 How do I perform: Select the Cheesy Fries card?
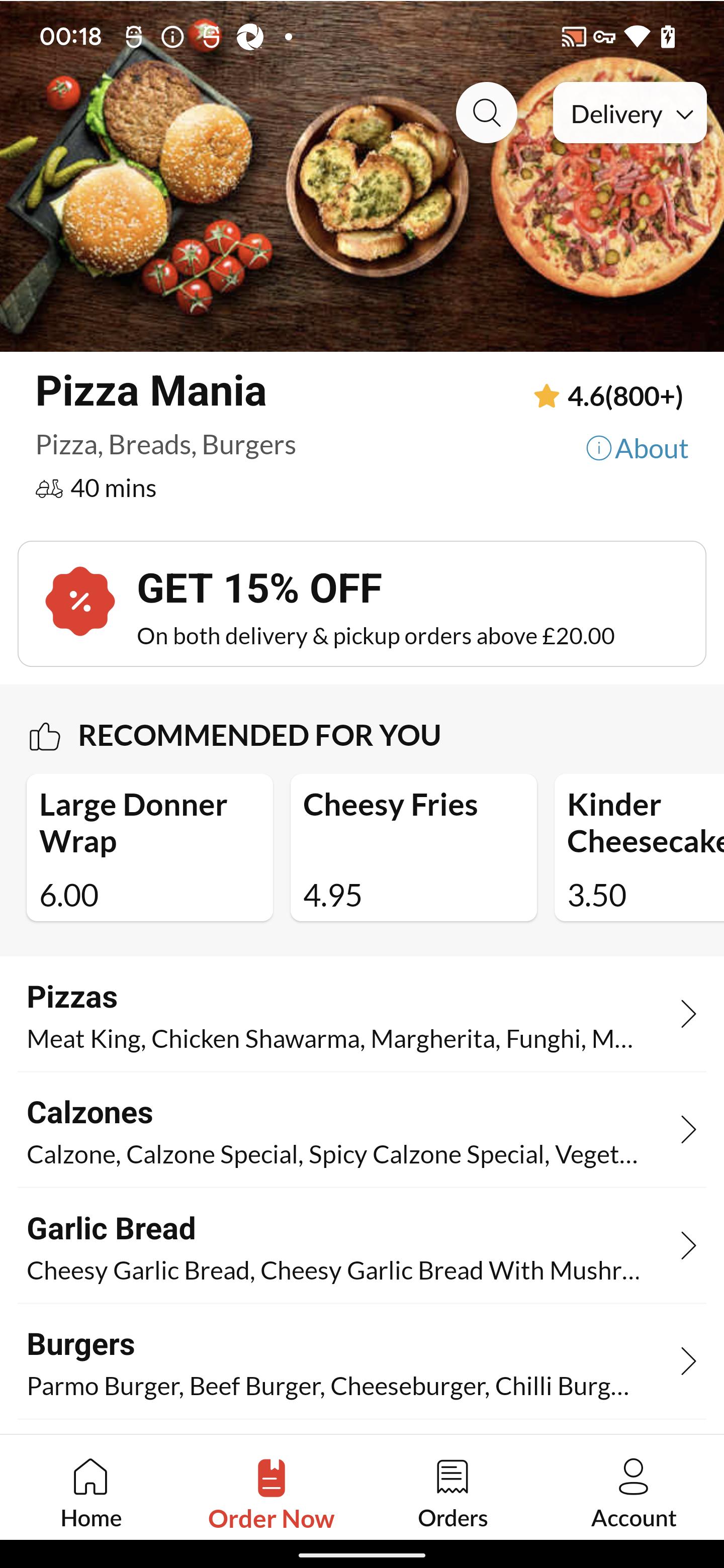coord(413,847)
